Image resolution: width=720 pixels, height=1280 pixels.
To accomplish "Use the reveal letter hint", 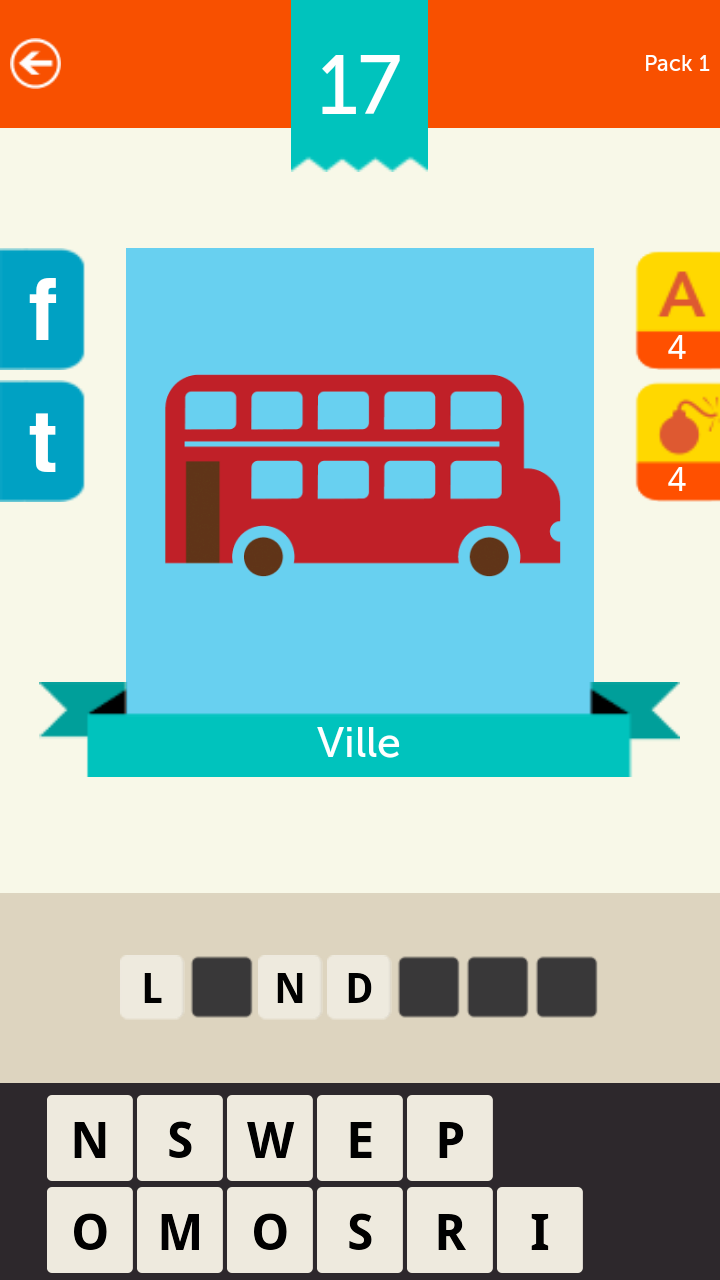I will (x=678, y=310).
